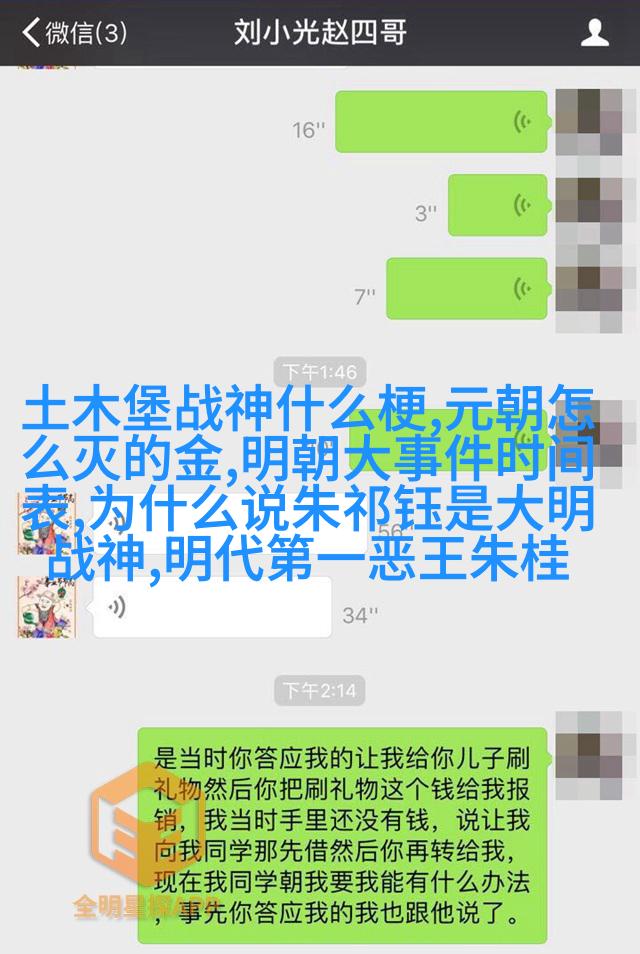
Task: Open the contact avatar beside the 34-second voice message
Action: tap(47, 608)
